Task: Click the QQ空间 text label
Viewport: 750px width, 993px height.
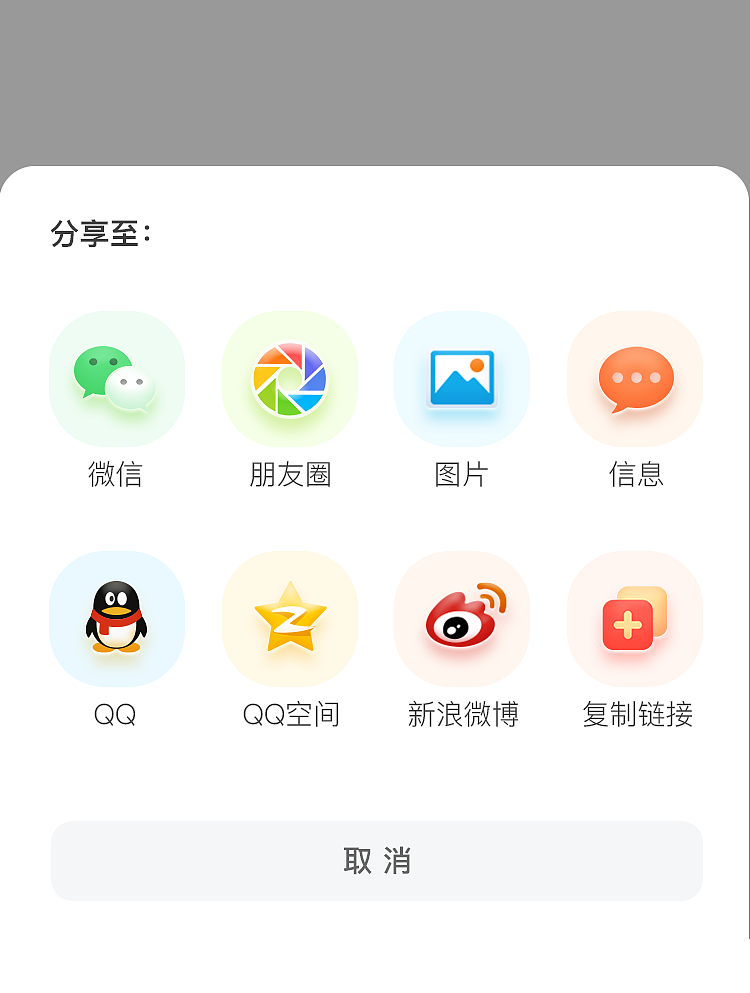Action: [x=290, y=714]
